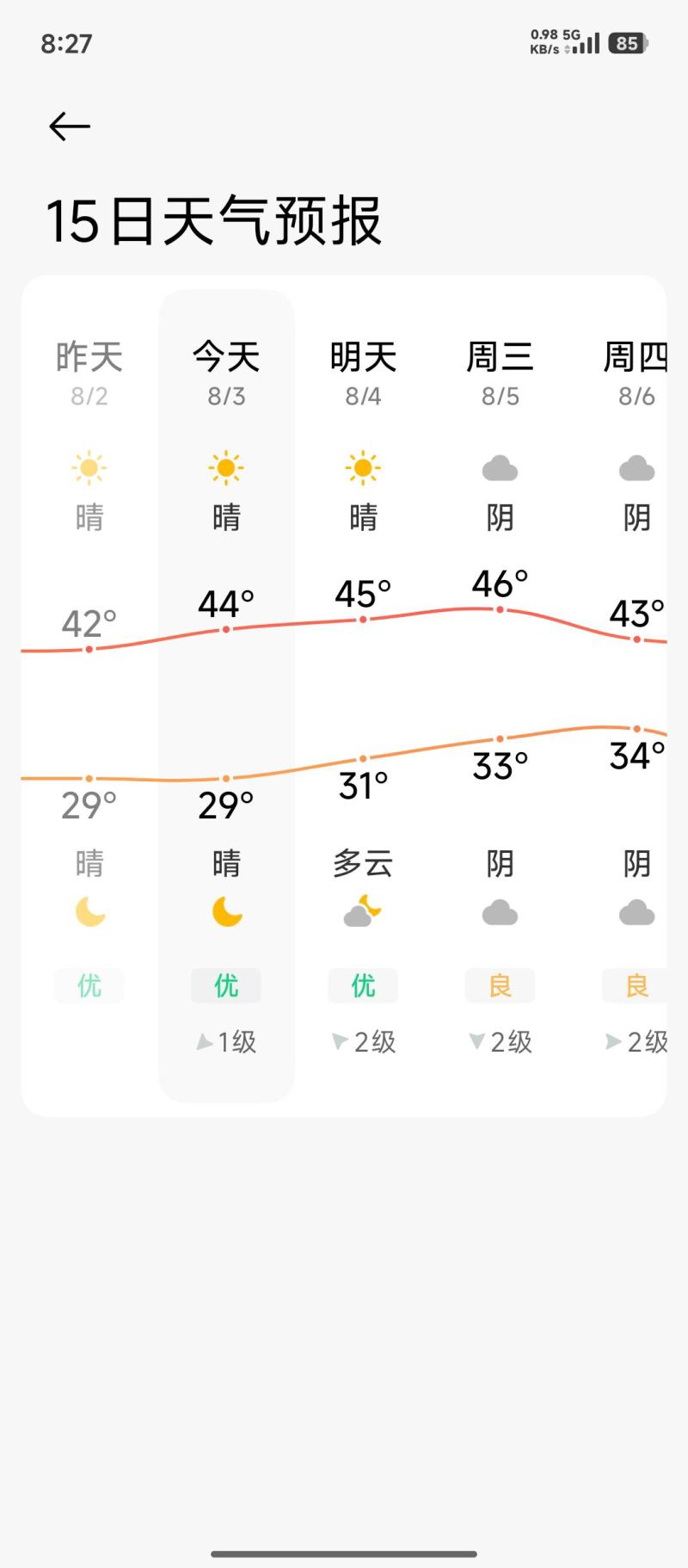The image size is (688, 1568).
Task: Go back using the arrow icon
Action: click(70, 127)
